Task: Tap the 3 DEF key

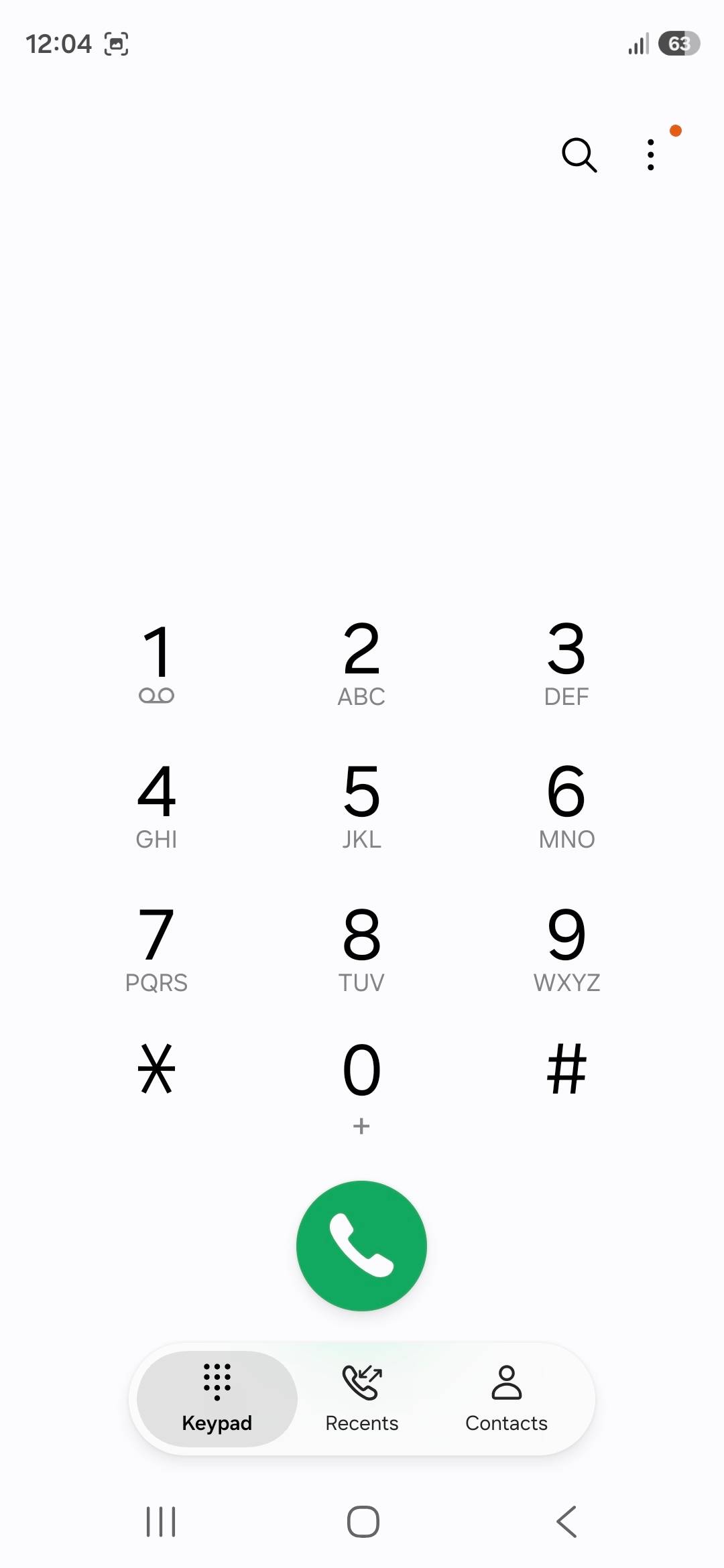Action: tap(566, 663)
